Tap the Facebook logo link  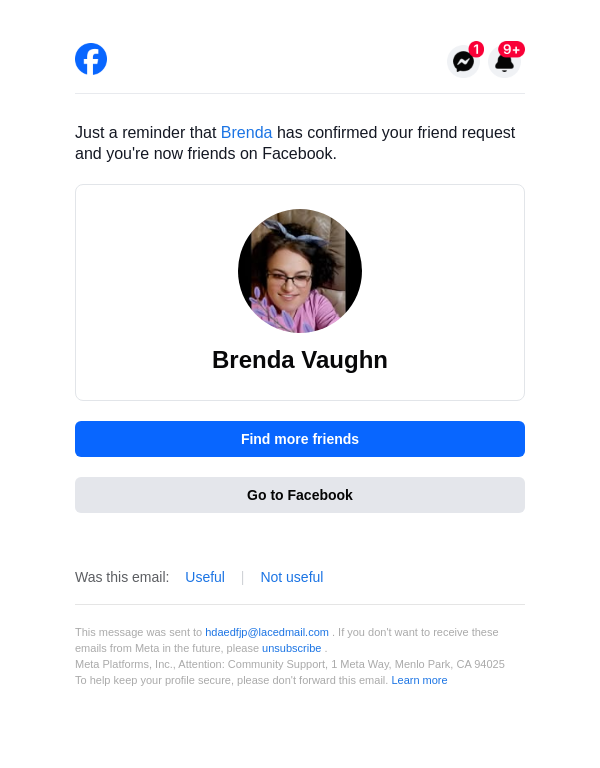[91, 59]
